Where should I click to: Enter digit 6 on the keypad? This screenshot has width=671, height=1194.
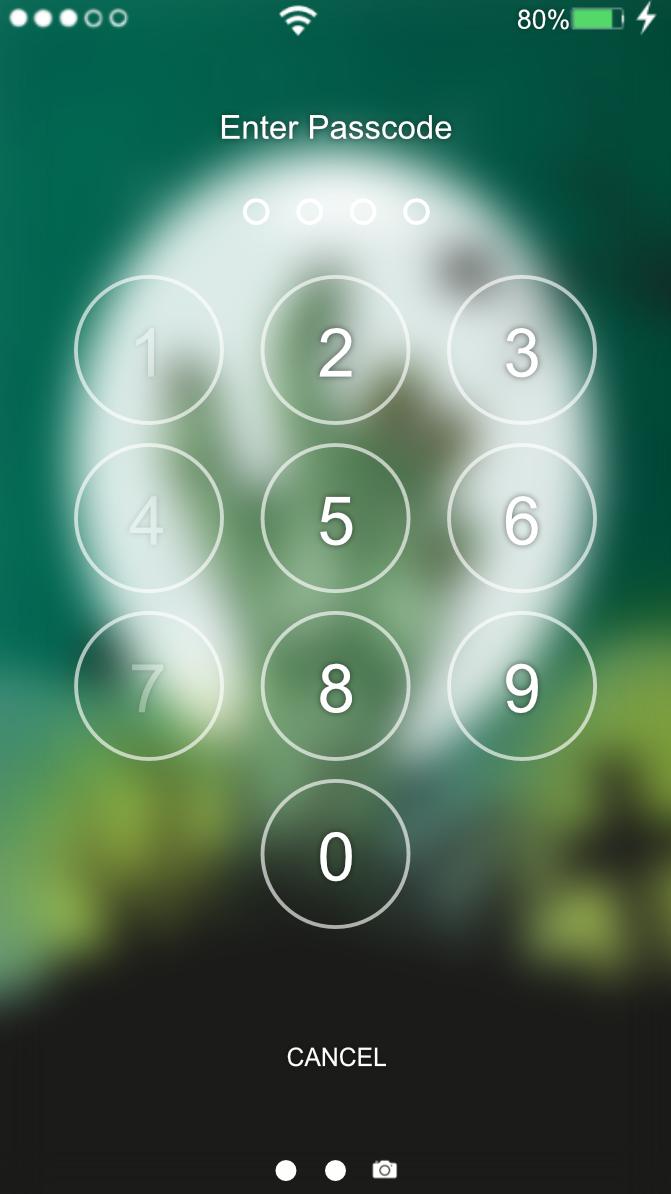click(521, 518)
